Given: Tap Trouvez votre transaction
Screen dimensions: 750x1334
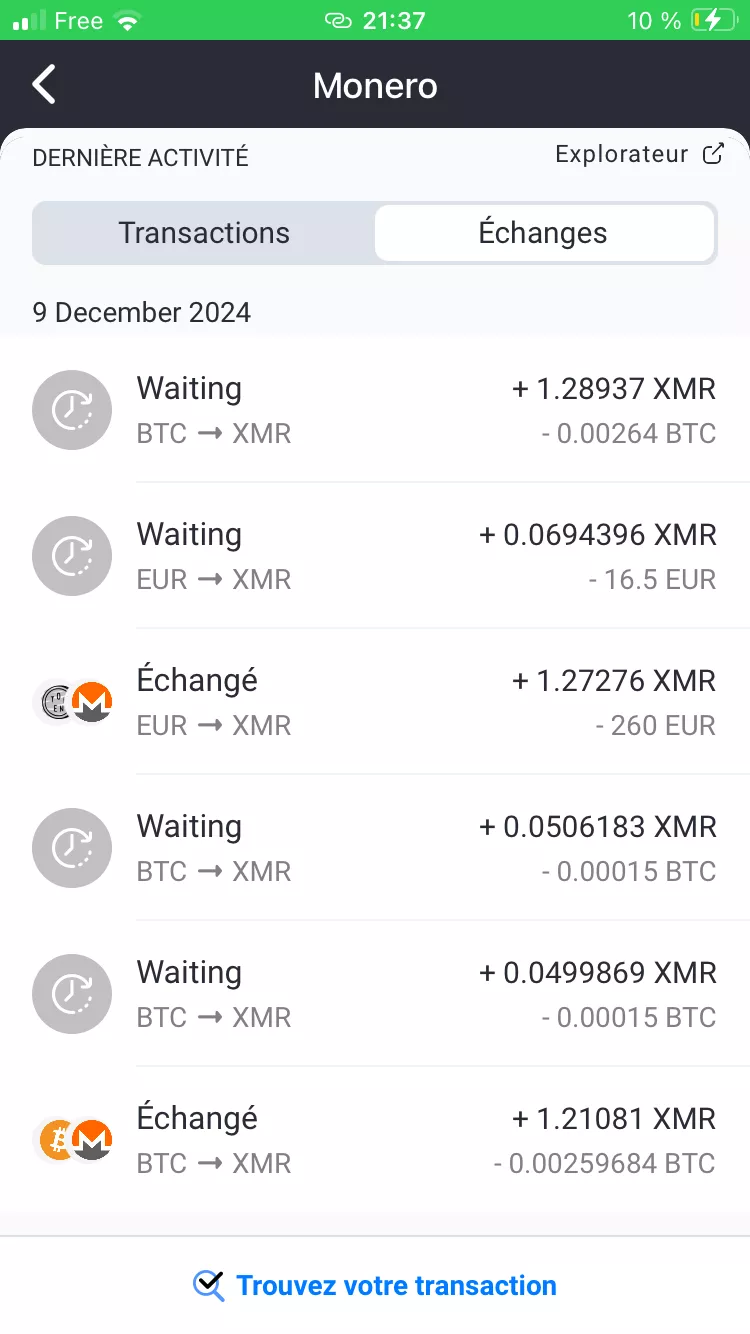Looking at the screenshot, I should pos(375,1285).
